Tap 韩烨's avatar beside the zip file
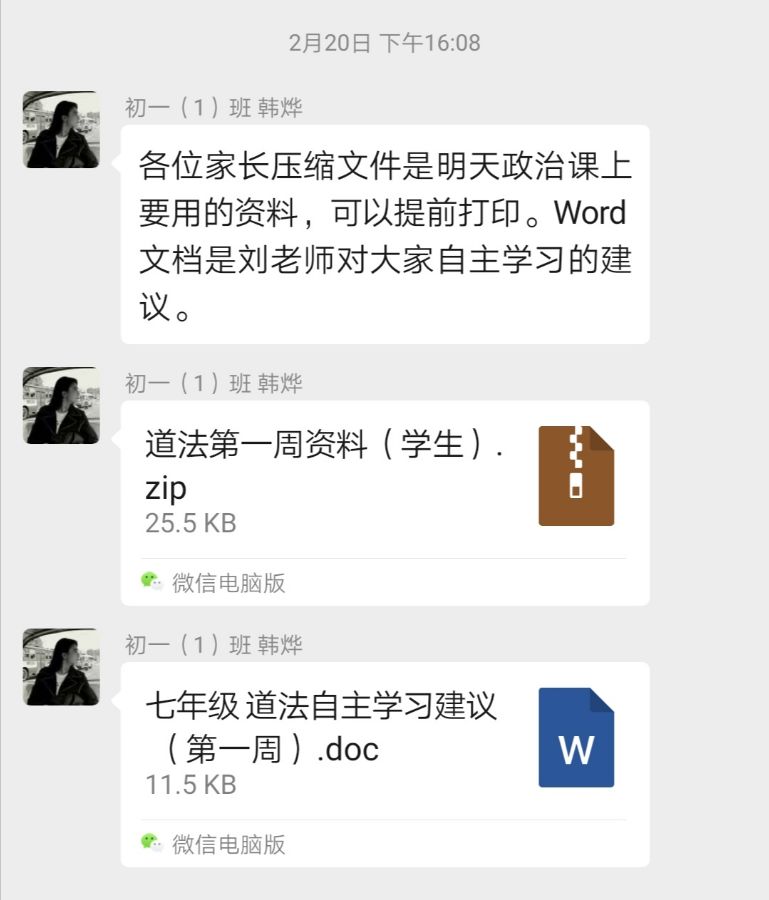Viewport: 769px width, 900px height. coord(61,405)
